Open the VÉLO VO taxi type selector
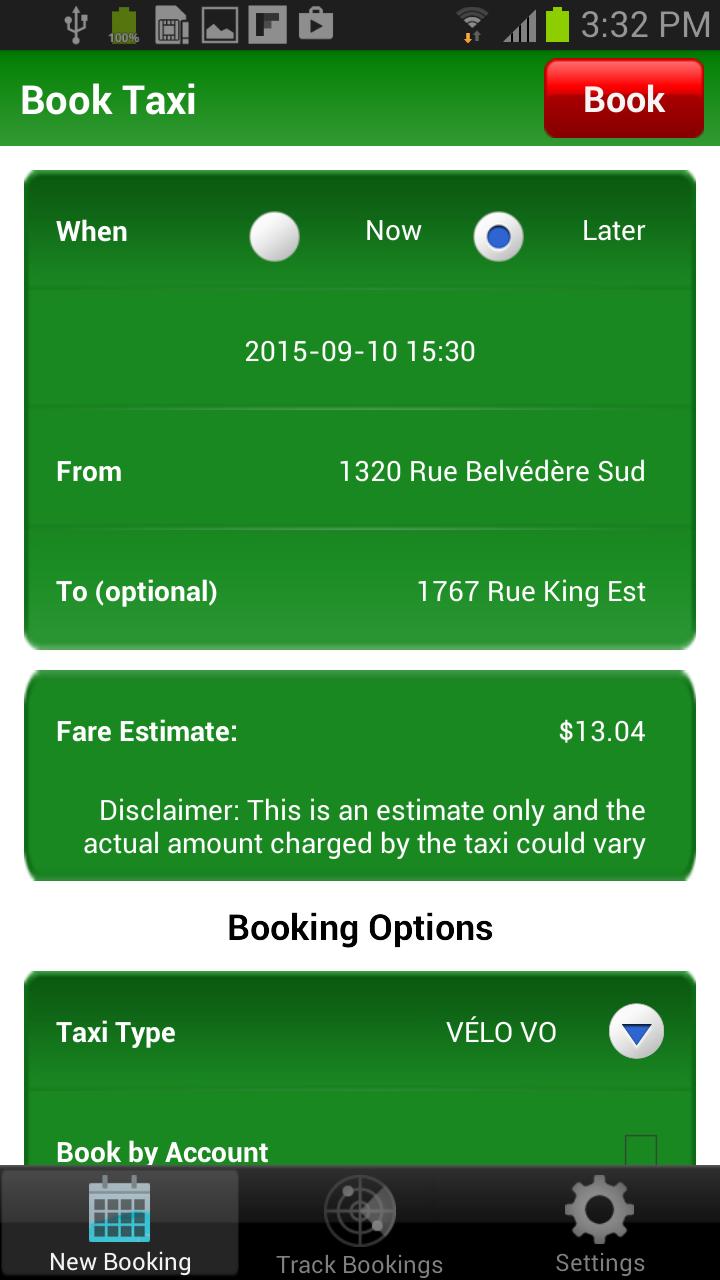This screenshot has width=720, height=1280. [x=502, y=1031]
